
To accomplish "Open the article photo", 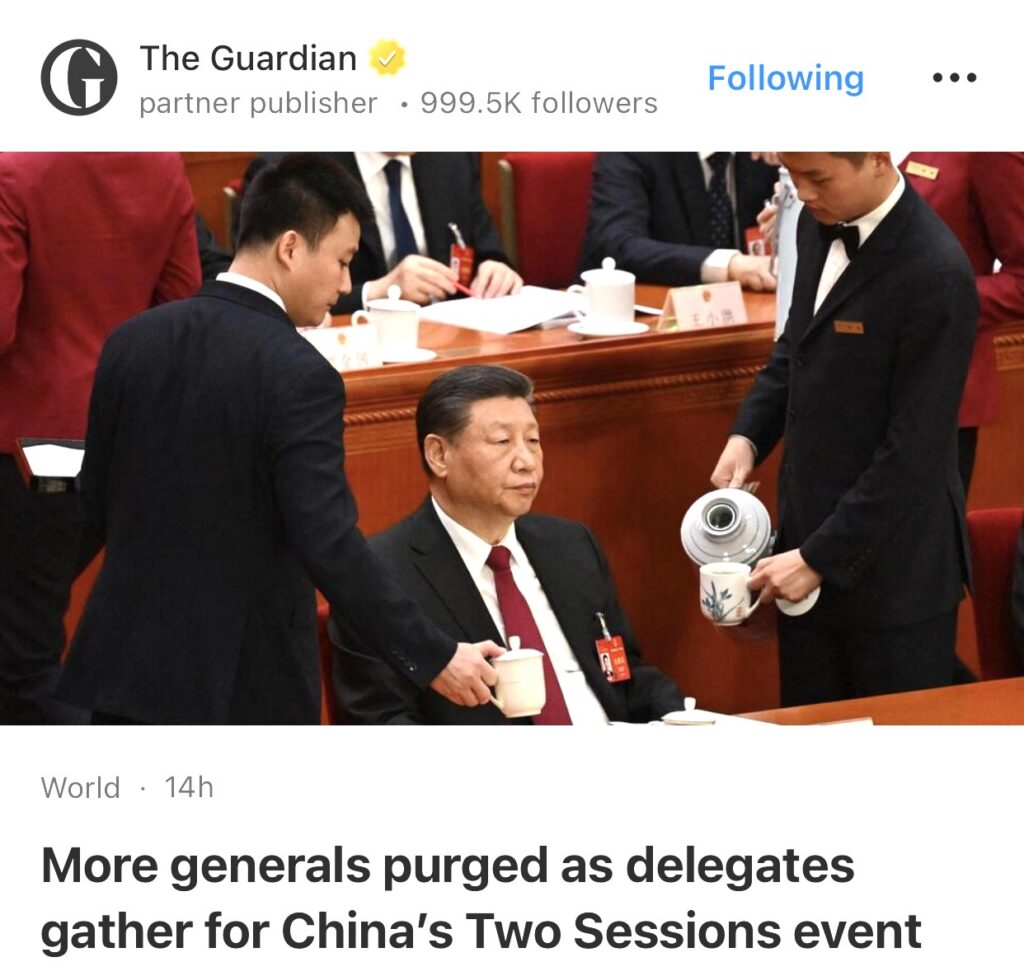I will pos(512,438).
